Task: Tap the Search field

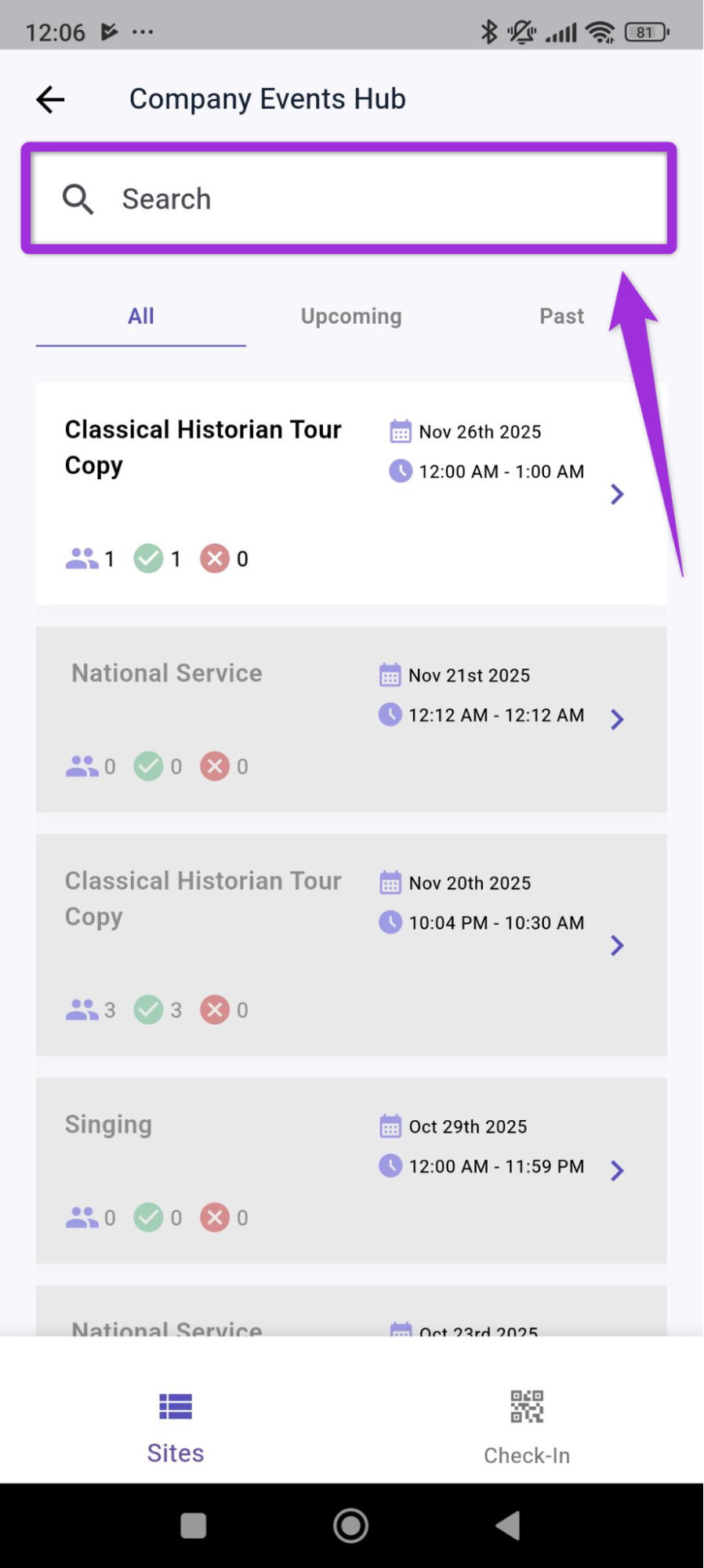Action: coord(349,198)
